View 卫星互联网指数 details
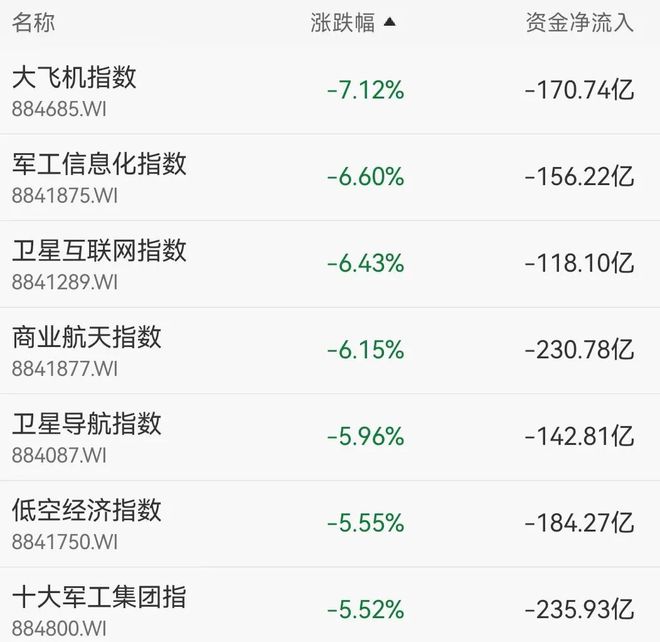Screen dimensions: 660x642 coord(100,251)
